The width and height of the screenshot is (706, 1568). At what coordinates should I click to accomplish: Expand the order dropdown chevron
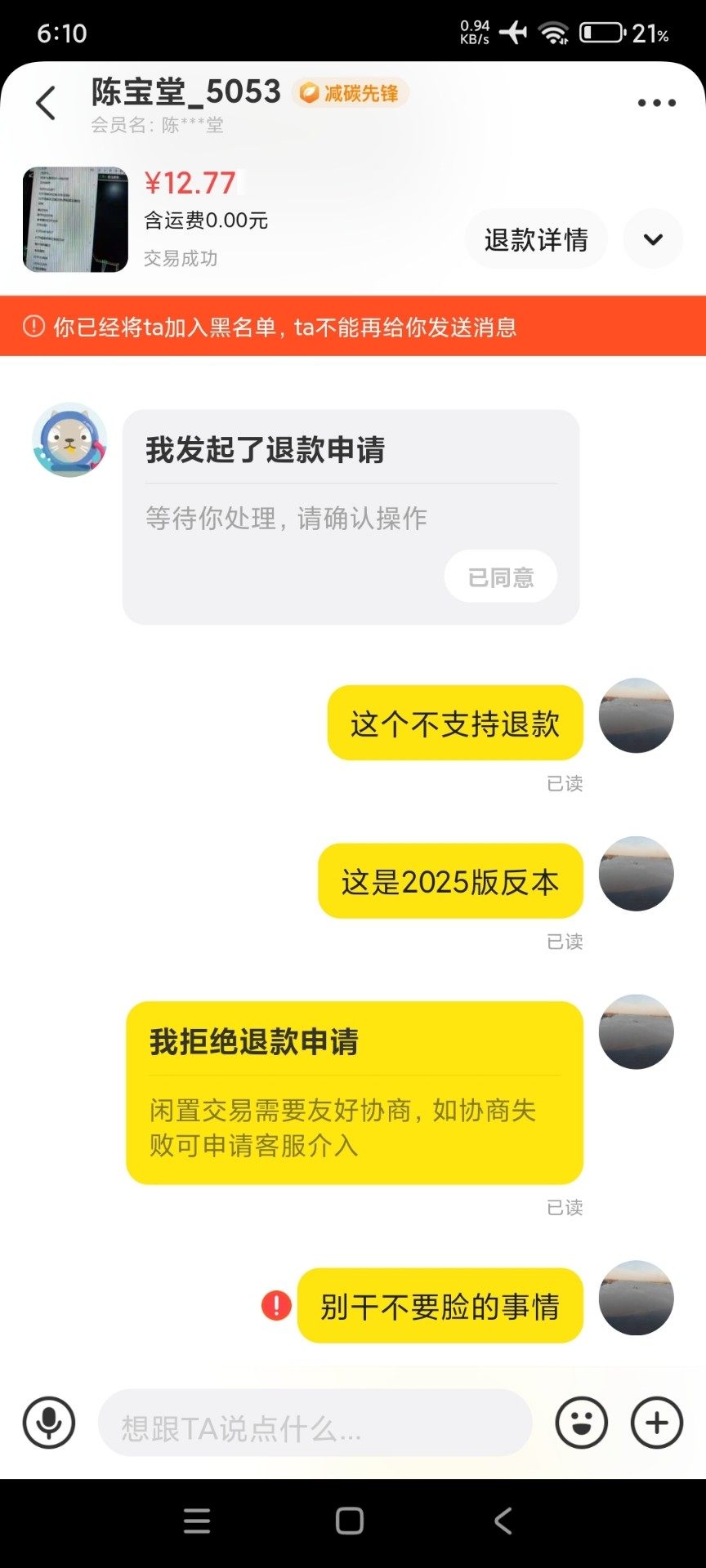[x=653, y=239]
